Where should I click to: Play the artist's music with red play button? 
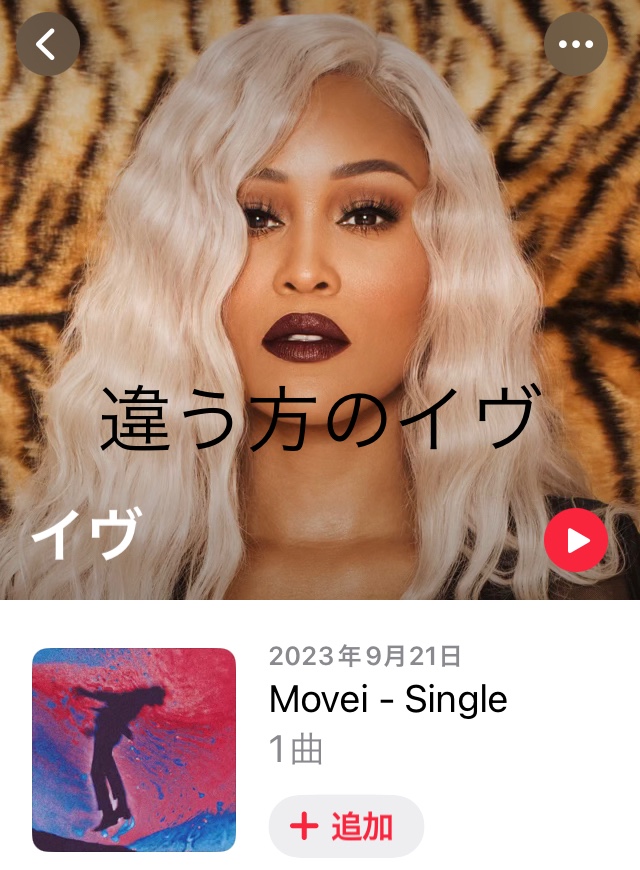tap(576, 541)
